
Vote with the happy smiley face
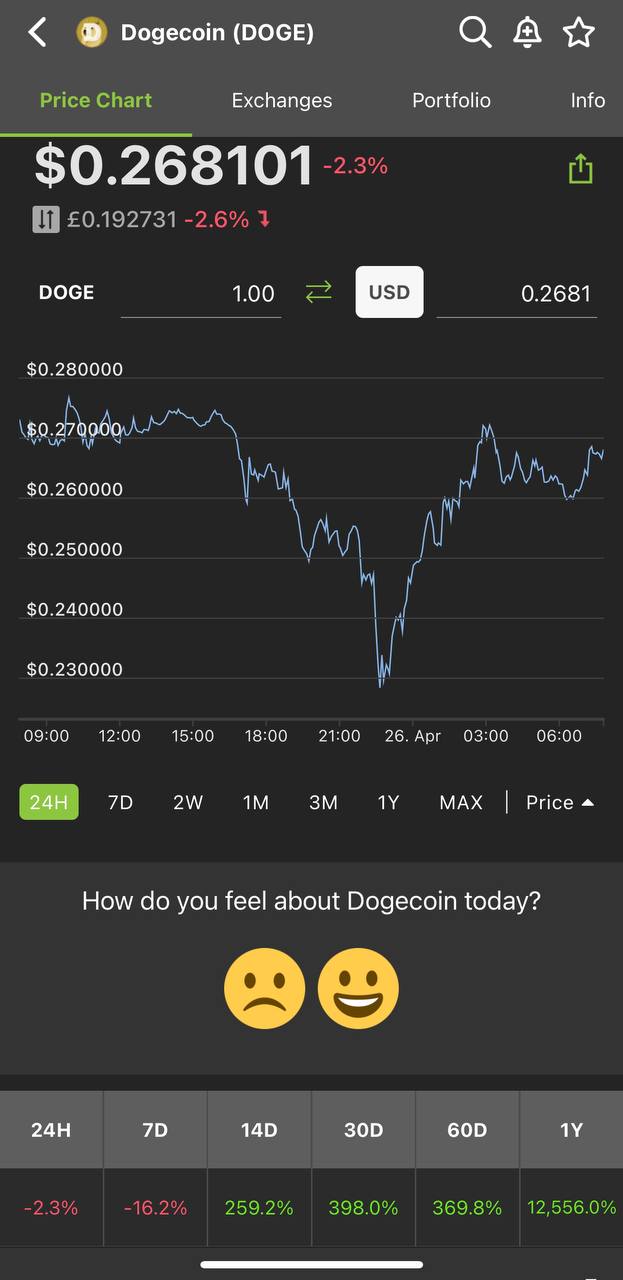coord(358,989)
